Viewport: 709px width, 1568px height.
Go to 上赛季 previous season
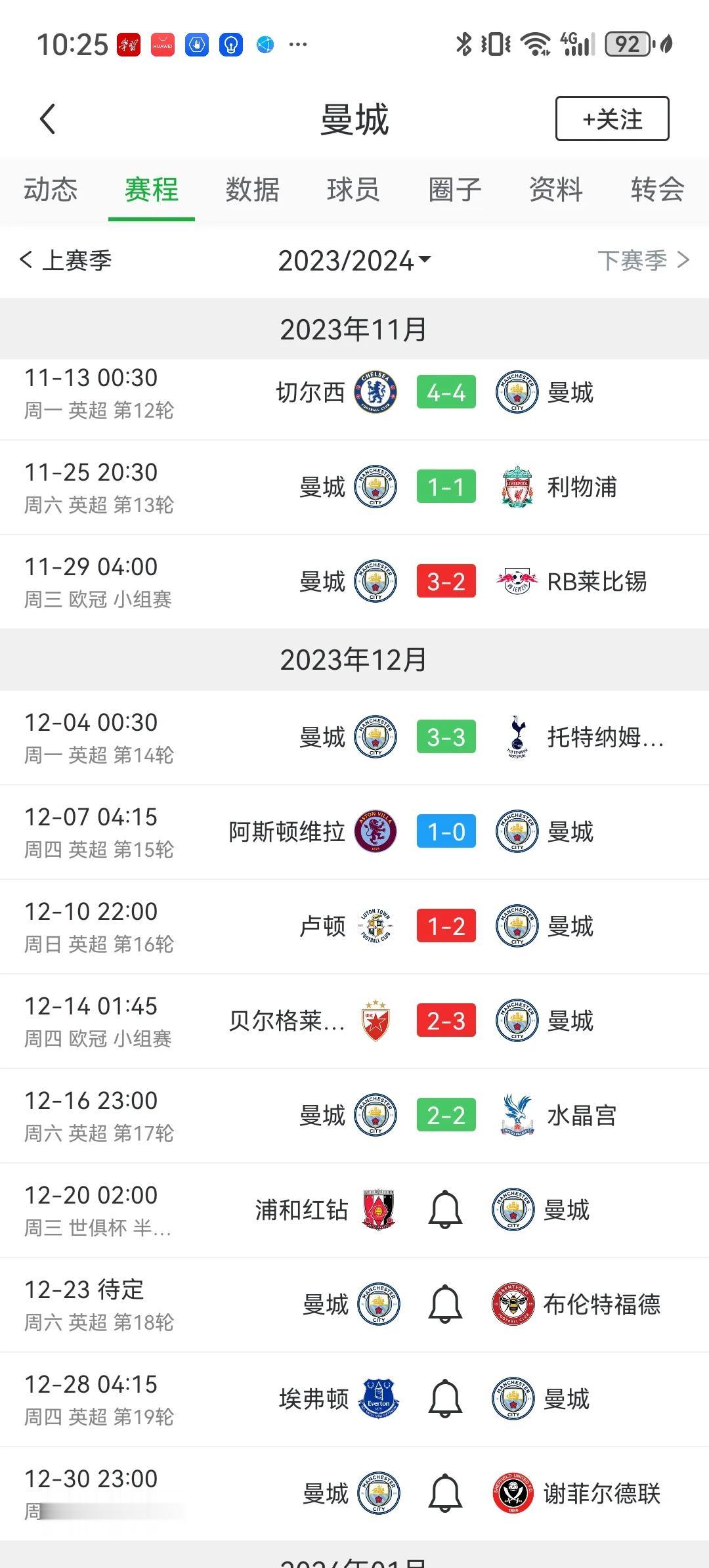(x=68, y=260)
